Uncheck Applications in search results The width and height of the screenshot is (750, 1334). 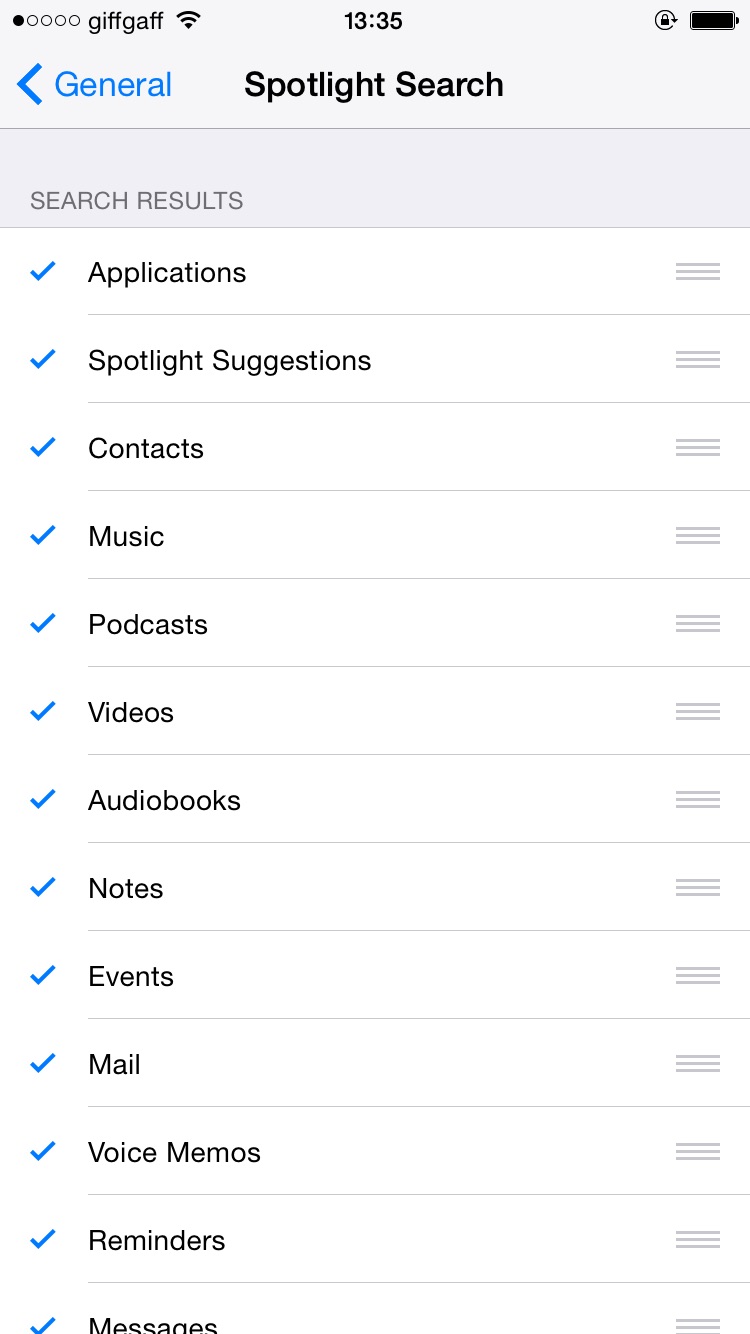click(x=375, y=272)
